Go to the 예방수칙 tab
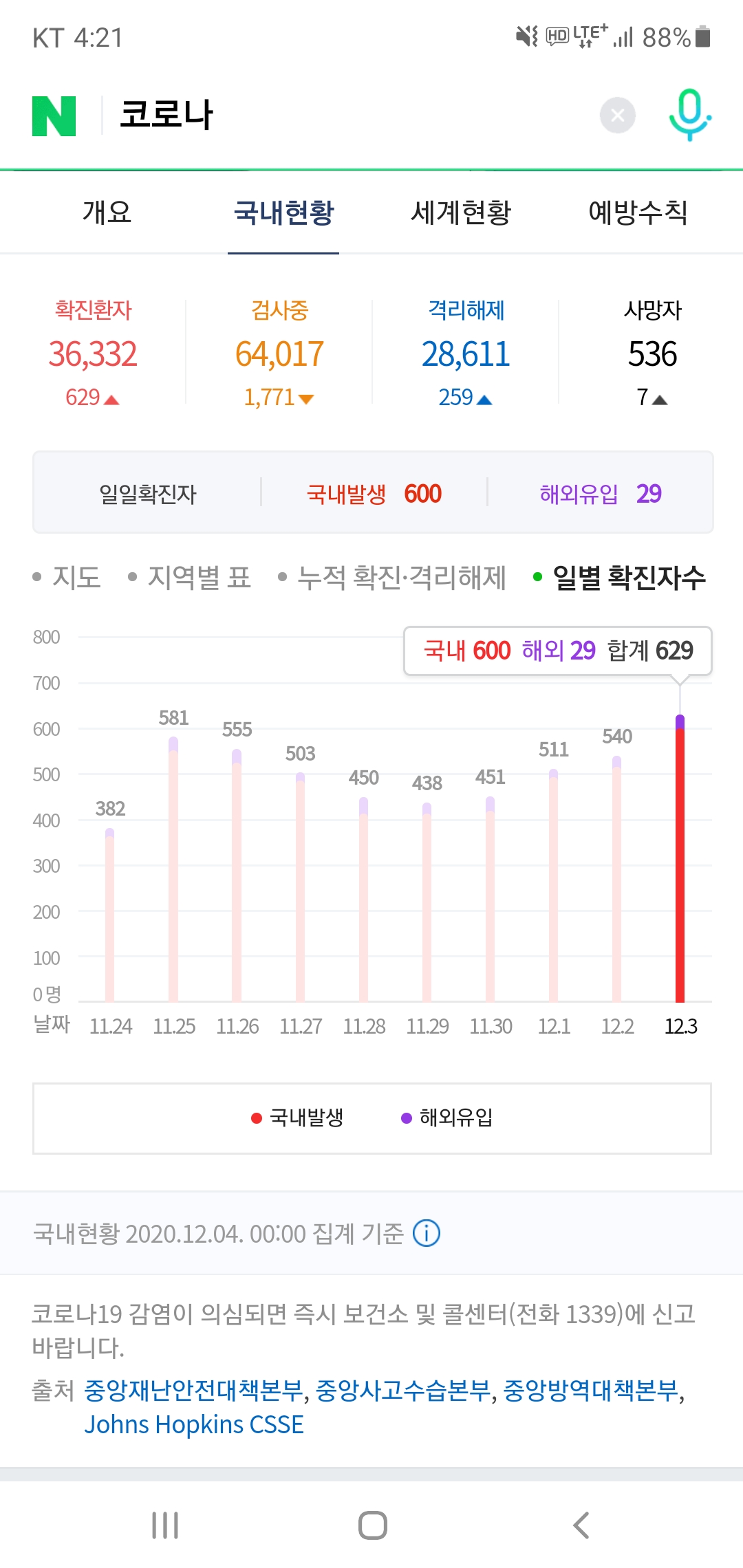 tap(638, 213)
